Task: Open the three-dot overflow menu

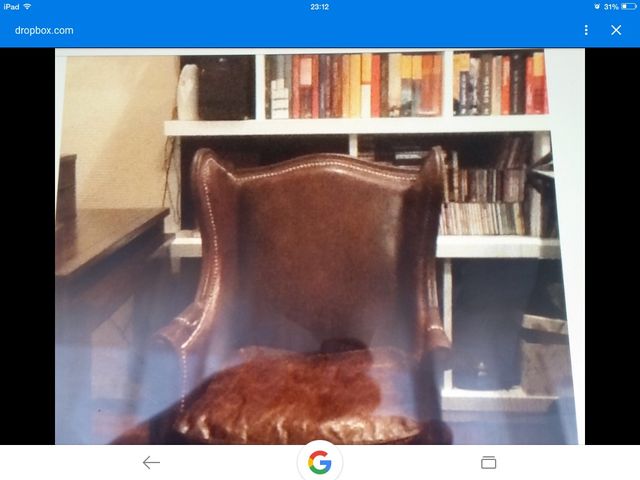Action: [586, 30]
